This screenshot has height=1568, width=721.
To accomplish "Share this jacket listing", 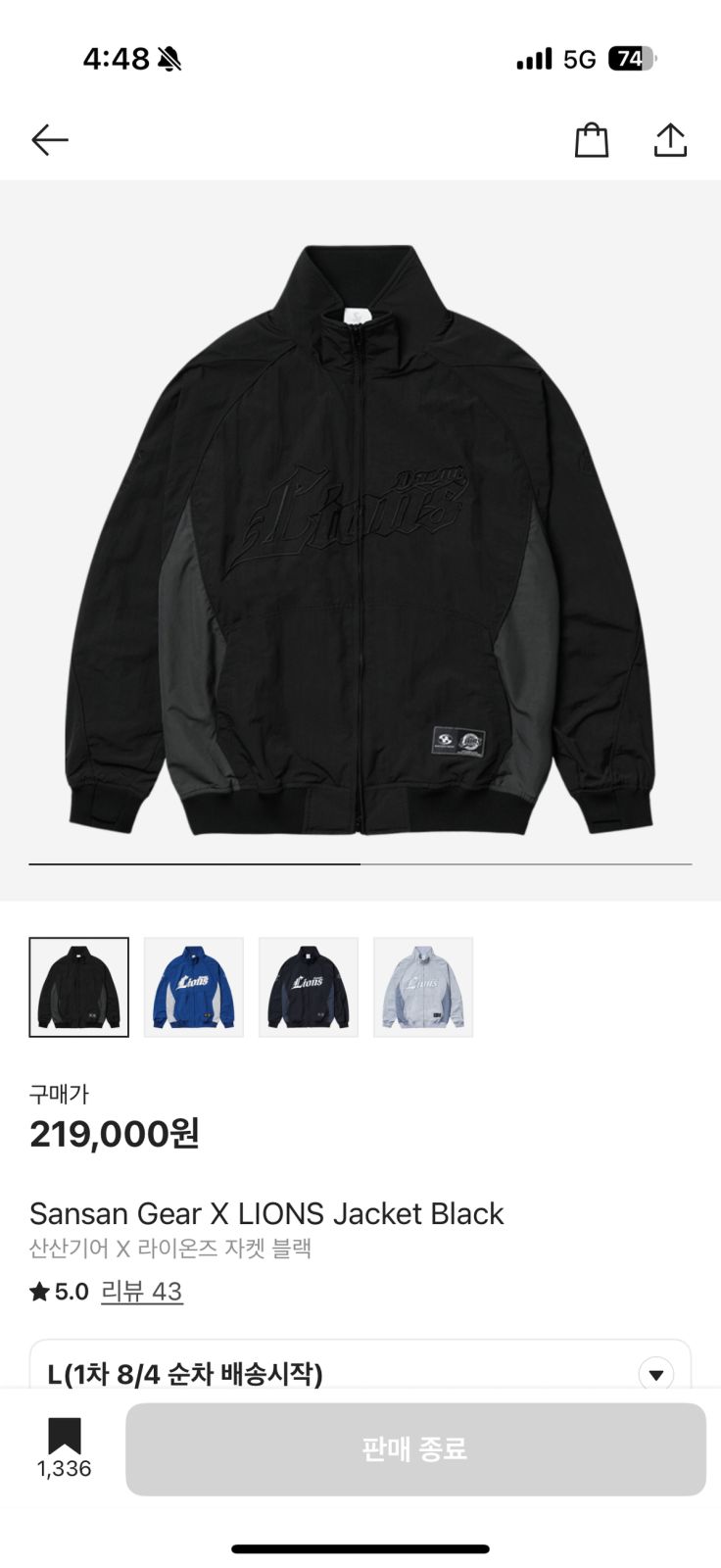I will pyautogui.click(x=670, y=140).
